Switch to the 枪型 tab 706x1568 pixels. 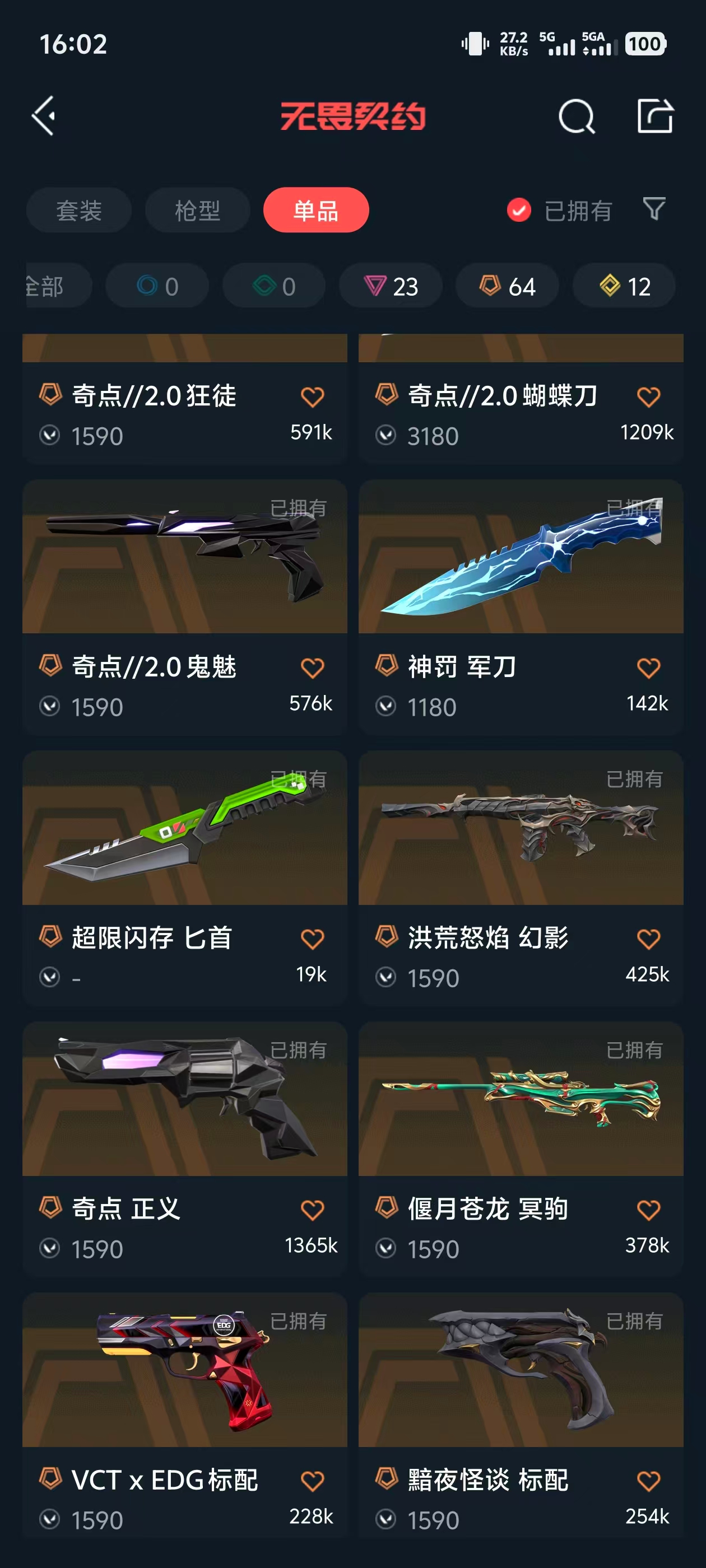click(x=197, y=211)
